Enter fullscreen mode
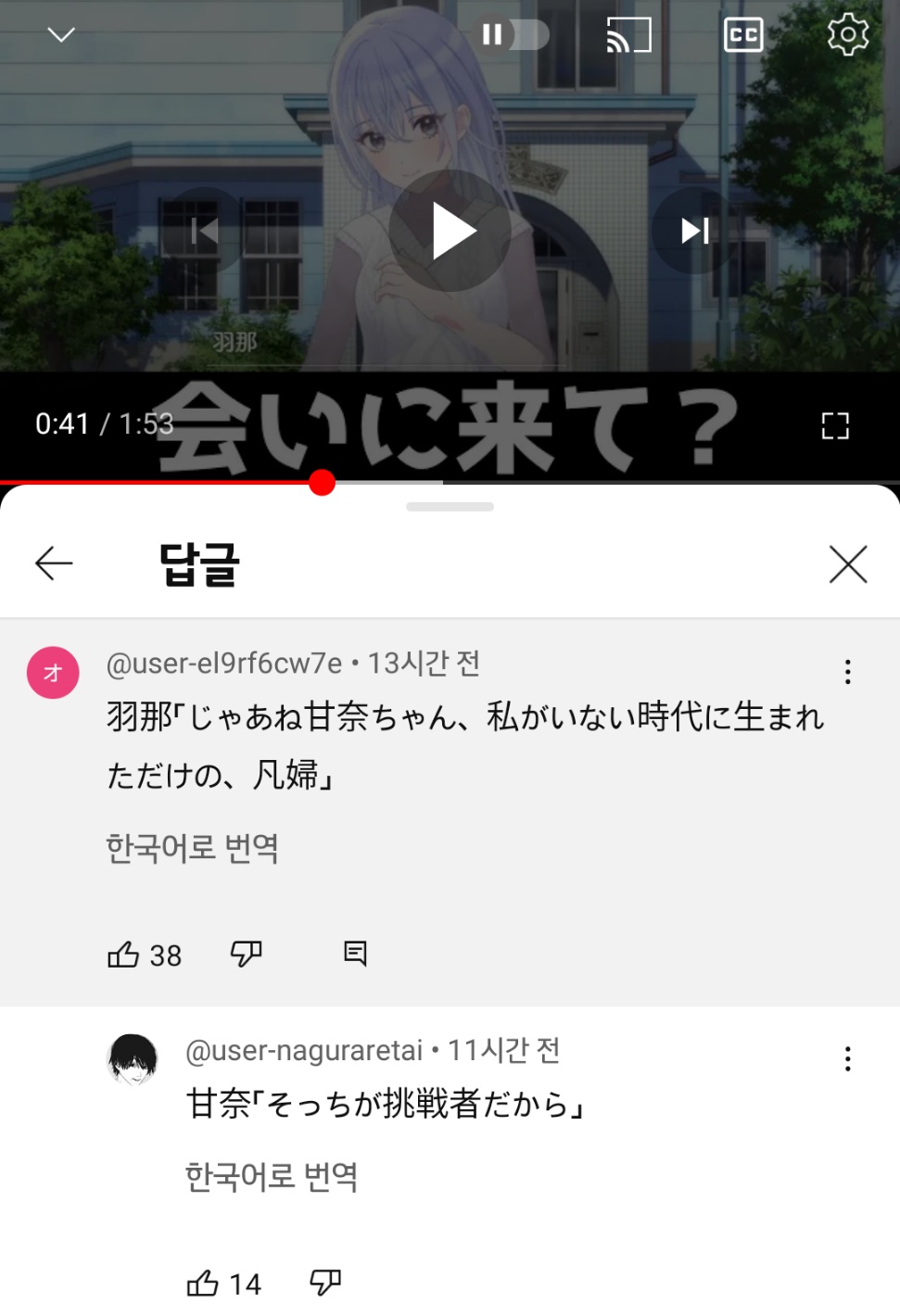This screenshot has width=900, height=1316. 834,425
